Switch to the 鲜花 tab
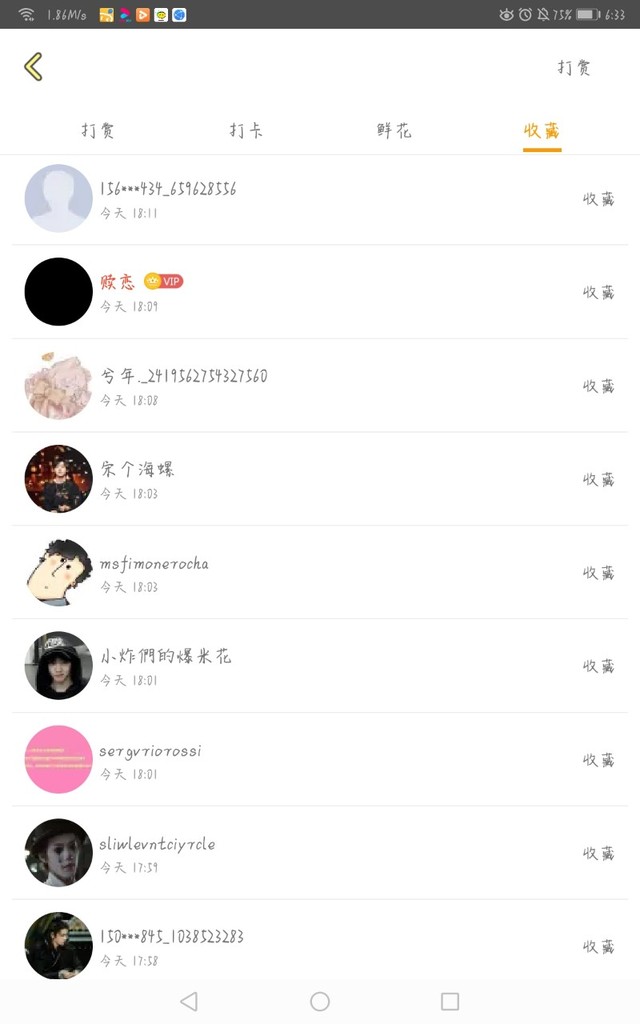The image size is (640, 1024). pos(394,131)
